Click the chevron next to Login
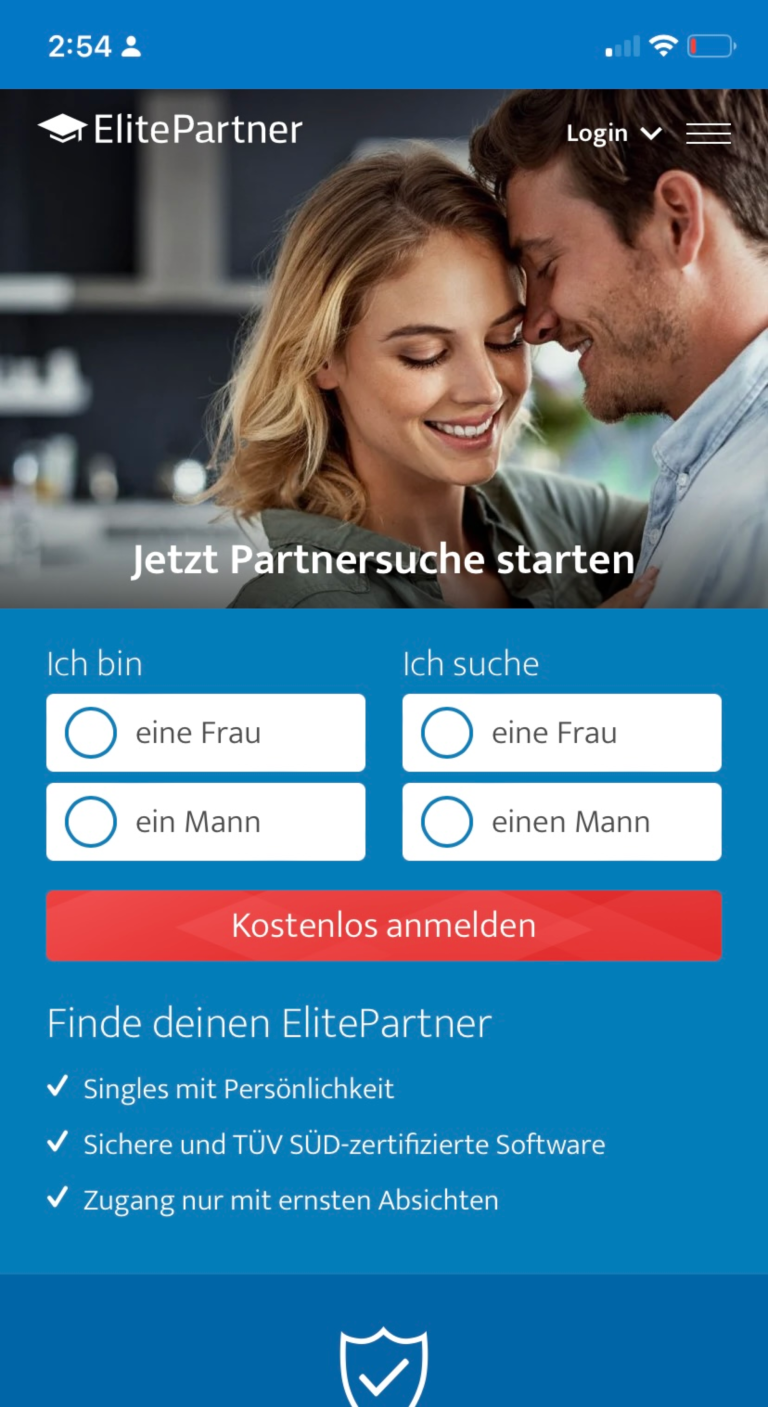 click(649, 133)
